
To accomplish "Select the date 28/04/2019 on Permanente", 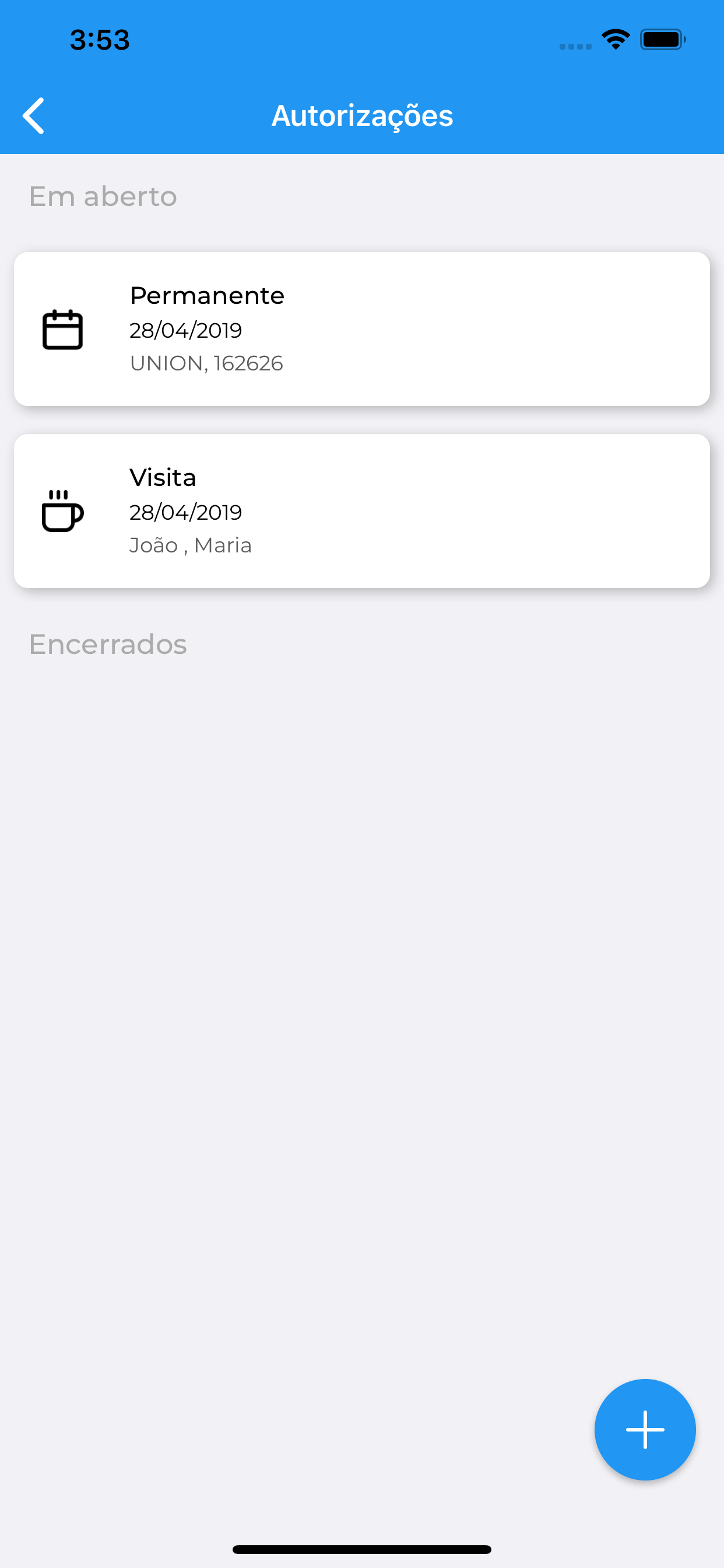I will click(185, 330).
